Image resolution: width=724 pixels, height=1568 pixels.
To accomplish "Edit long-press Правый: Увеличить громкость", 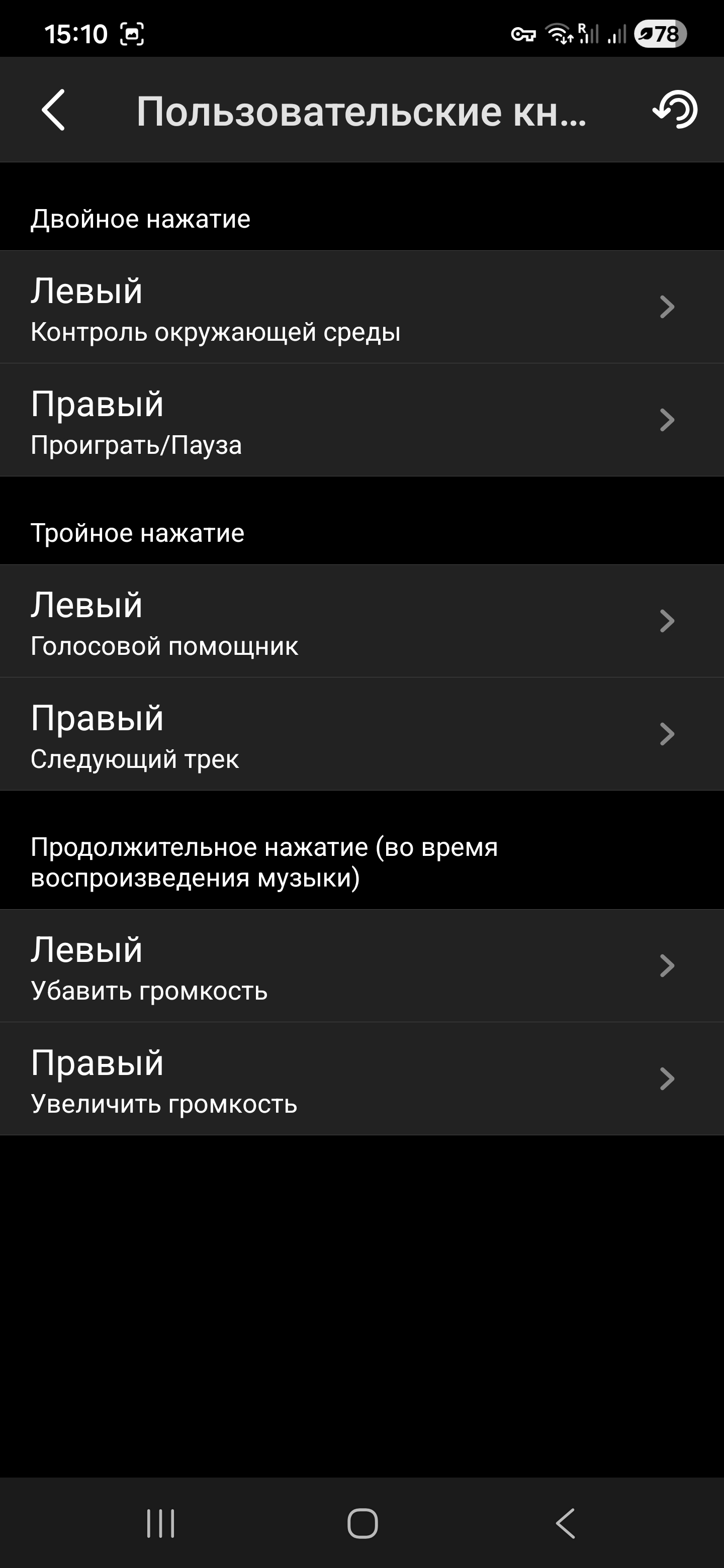I will pyautogui.click(x=361, y=1079).
